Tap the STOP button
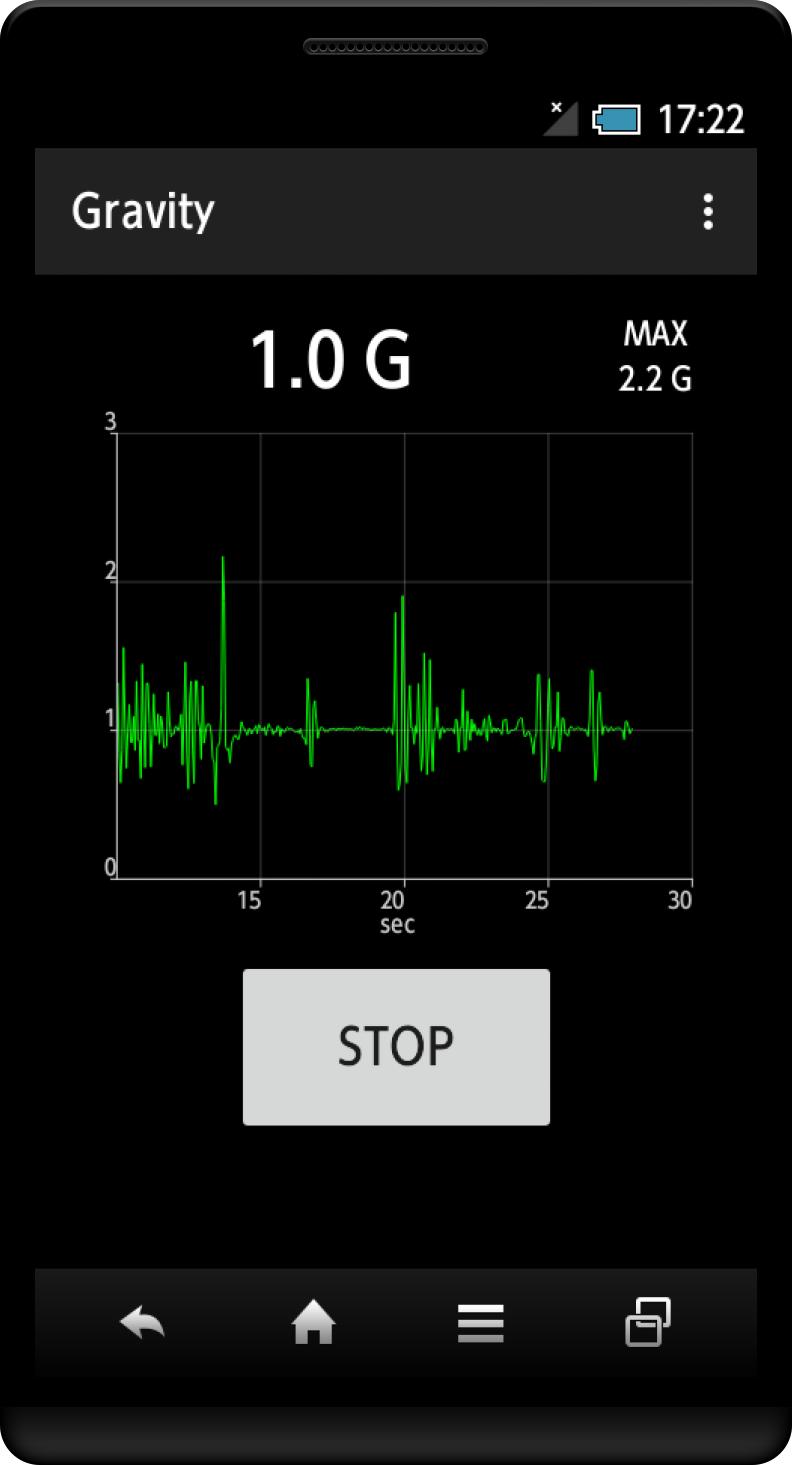Image resolution: width=792 pixels, height=1465 pixels. click(396, 1047)
